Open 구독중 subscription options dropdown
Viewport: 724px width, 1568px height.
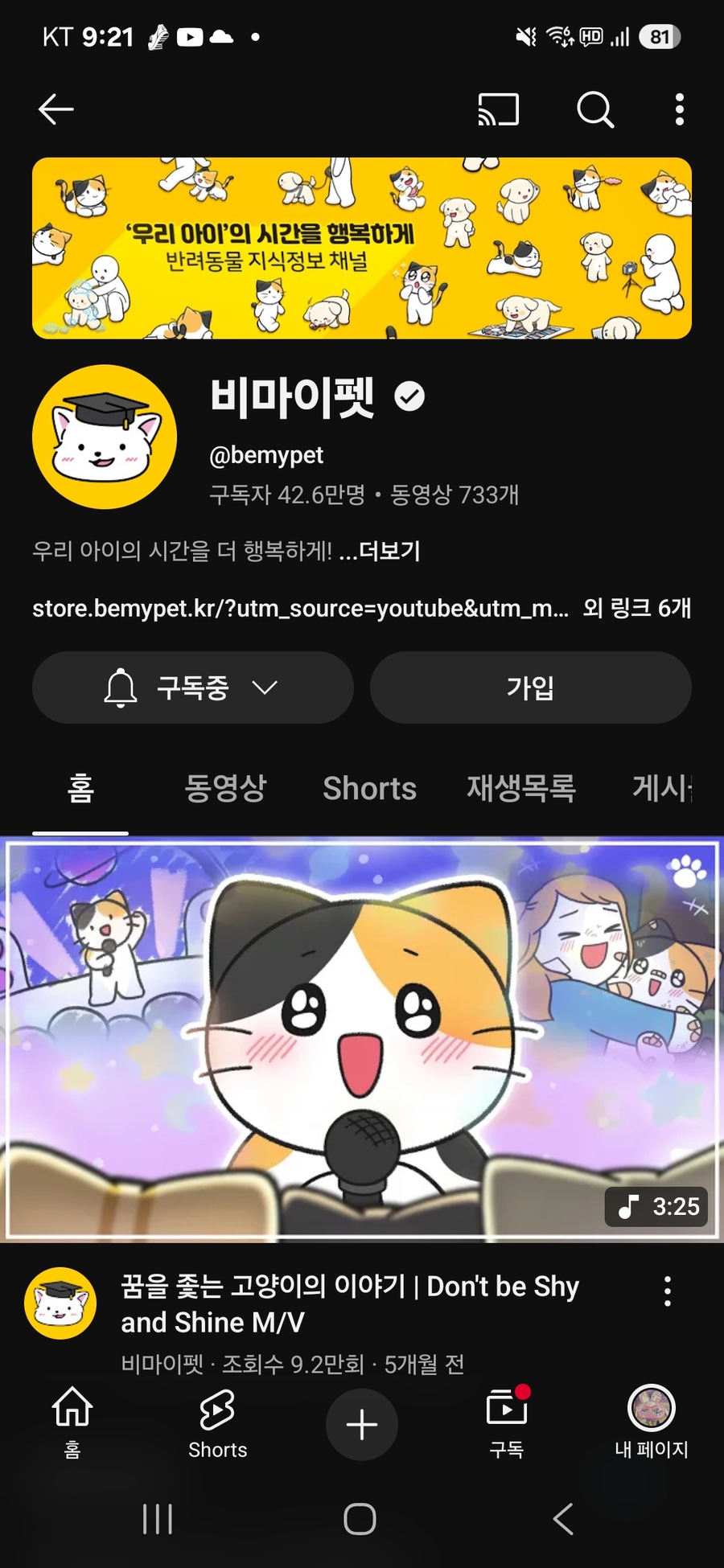click(x=192, y=688)
